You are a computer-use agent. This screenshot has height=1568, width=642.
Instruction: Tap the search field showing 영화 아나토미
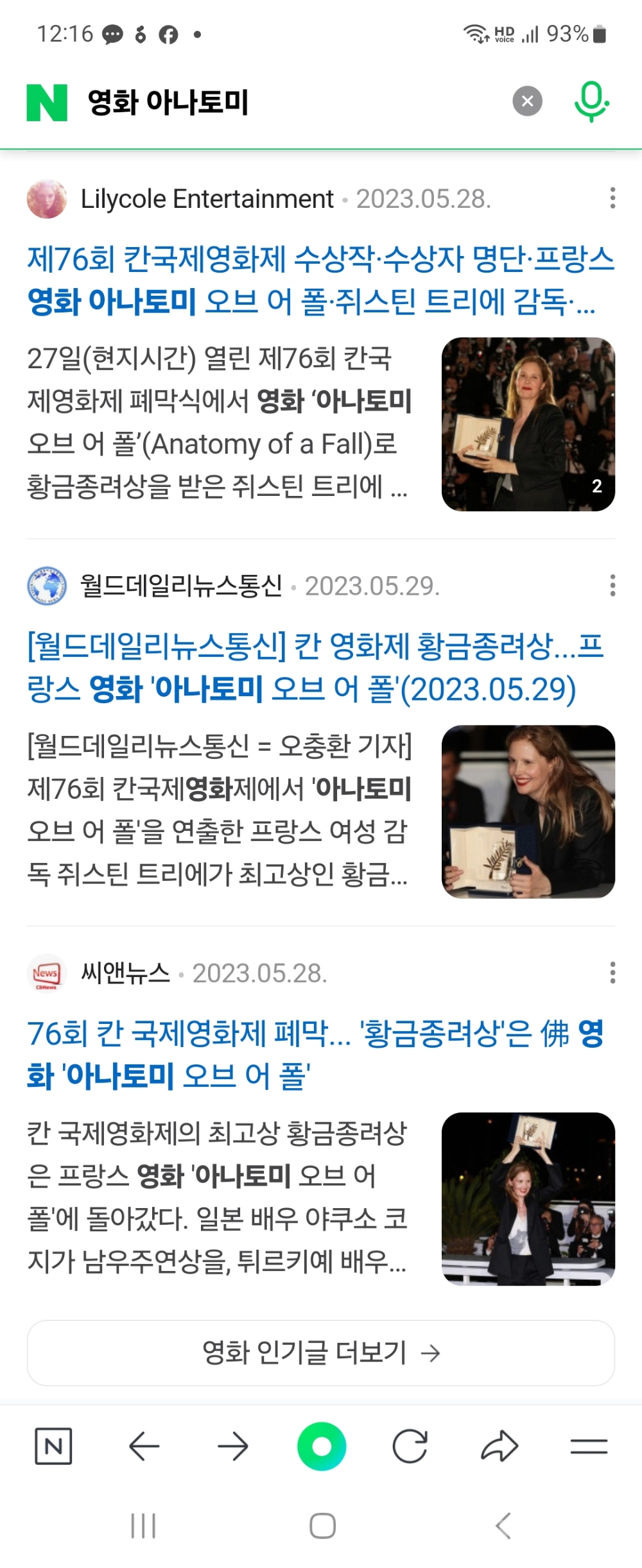[289, 102]
